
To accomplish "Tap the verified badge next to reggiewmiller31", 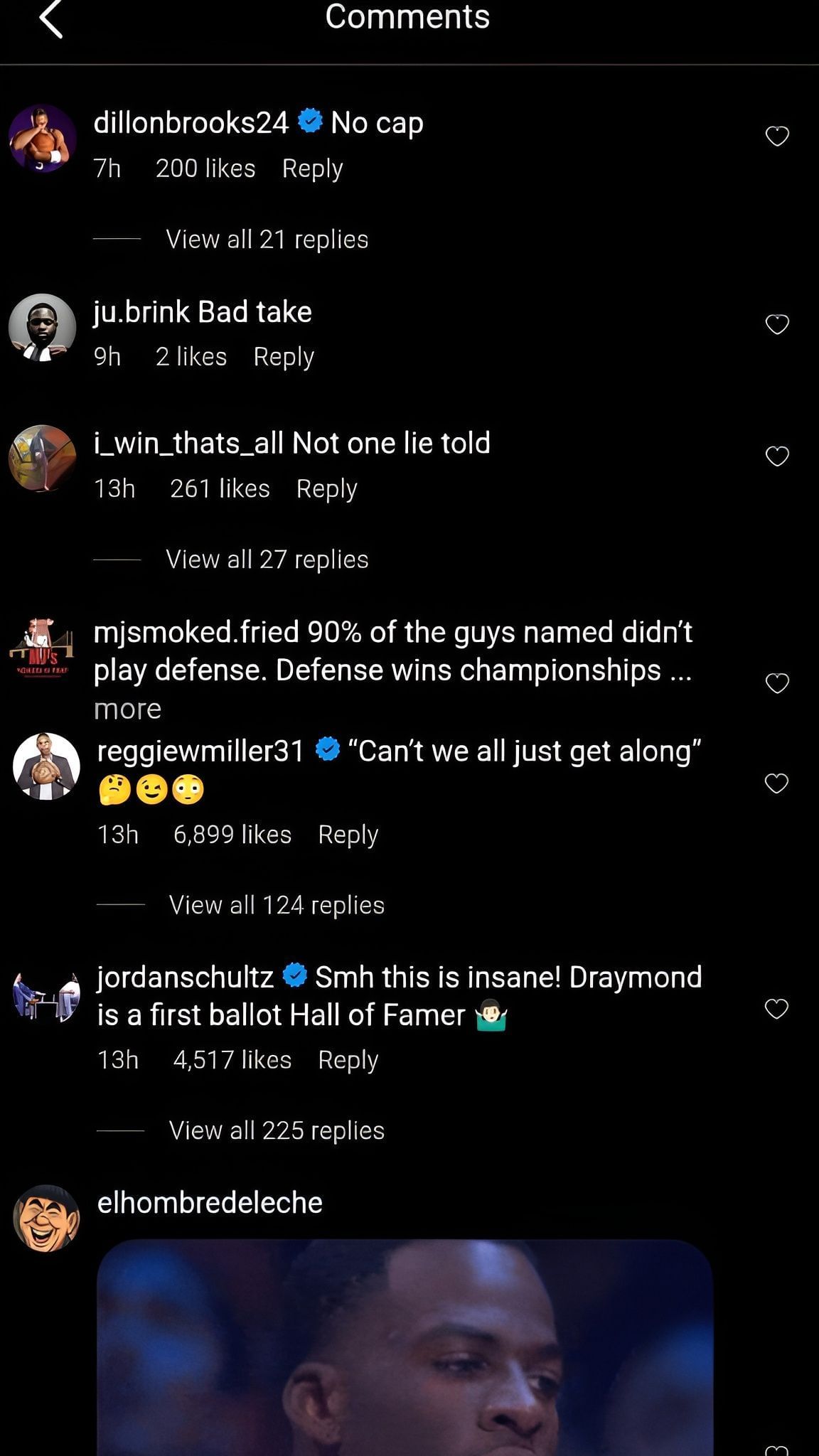I will [x=328, y=747].
